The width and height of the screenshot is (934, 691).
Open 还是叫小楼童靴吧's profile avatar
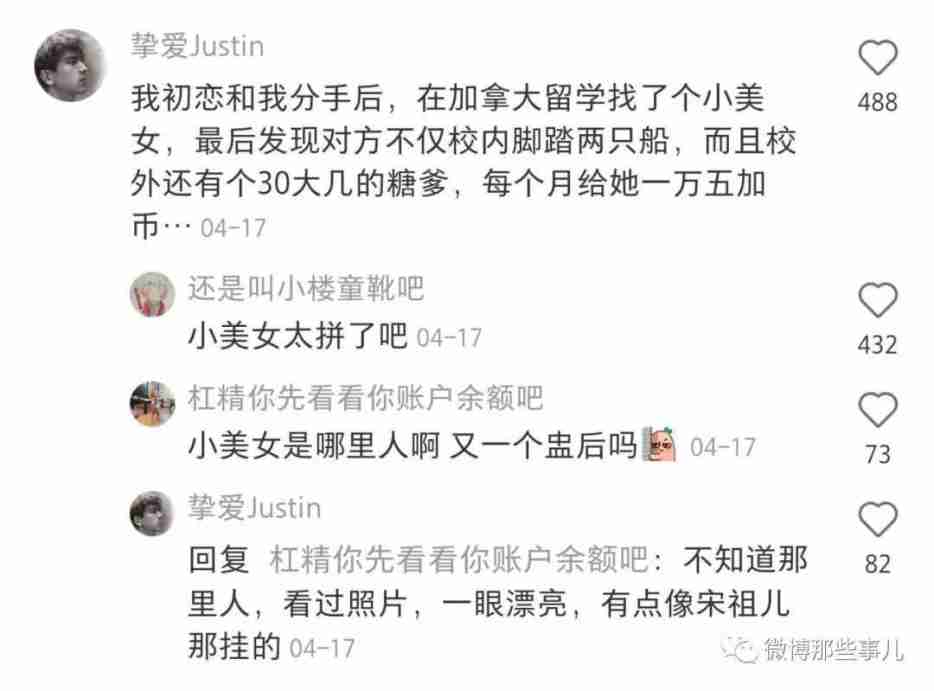pyautogui.click(x=153, y=293)
